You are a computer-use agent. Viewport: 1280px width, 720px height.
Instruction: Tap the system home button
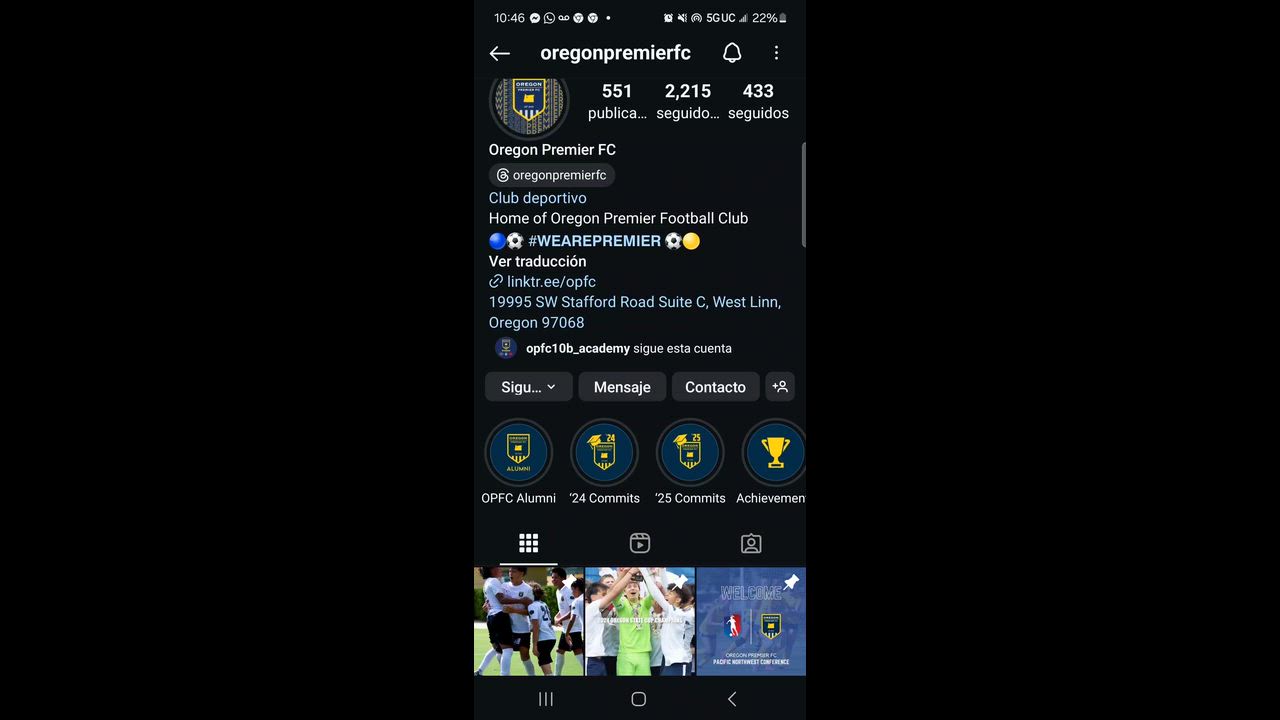pyautogui.click(x=639, y=699)
